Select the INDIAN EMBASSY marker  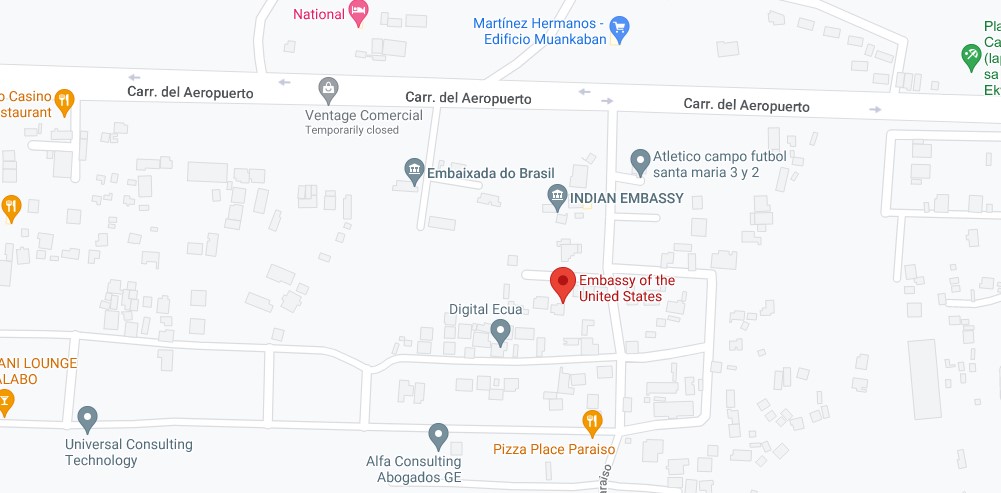[x=558, y=198]
